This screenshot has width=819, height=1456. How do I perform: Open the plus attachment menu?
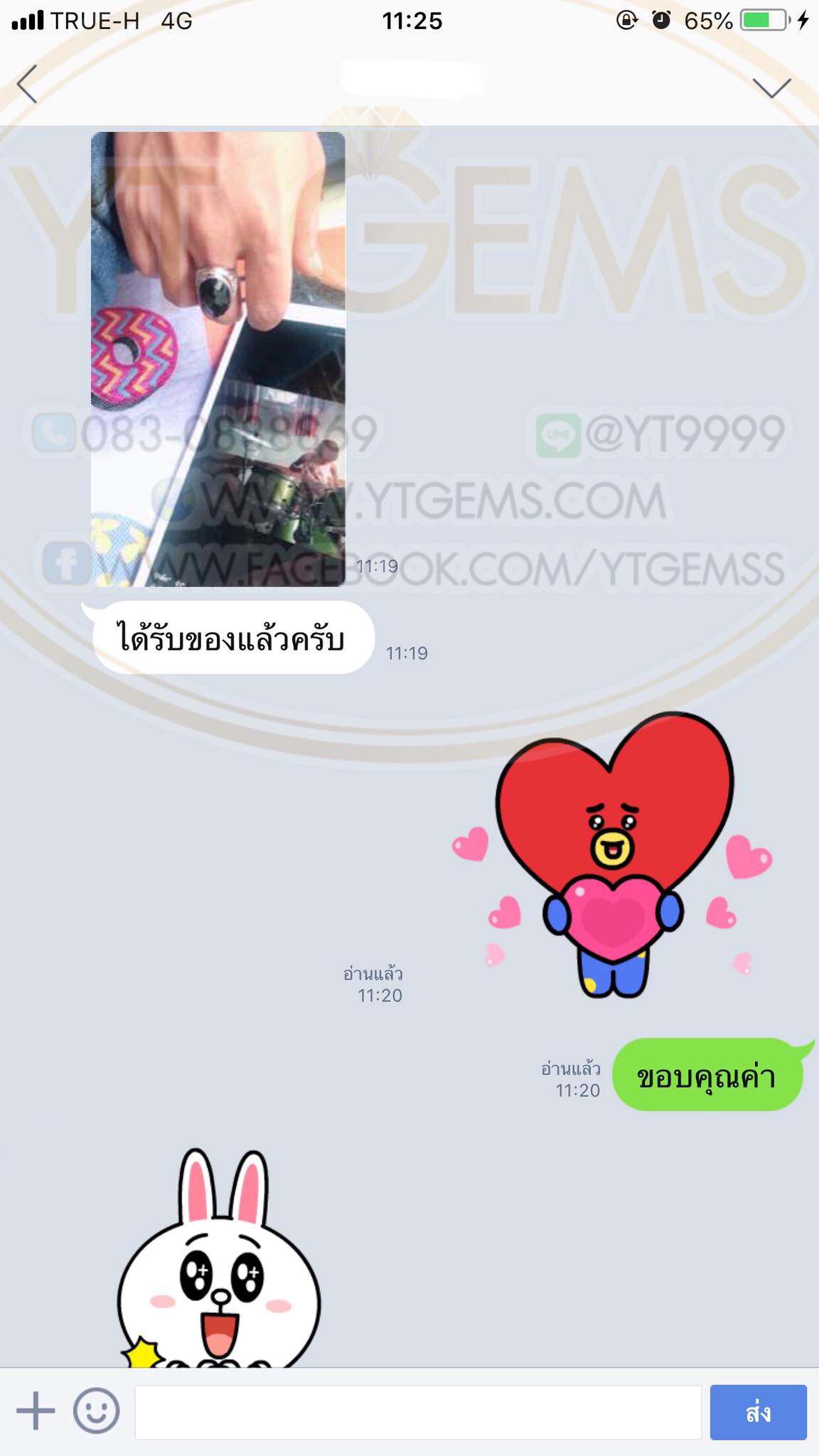click(x=36, y=1411)
